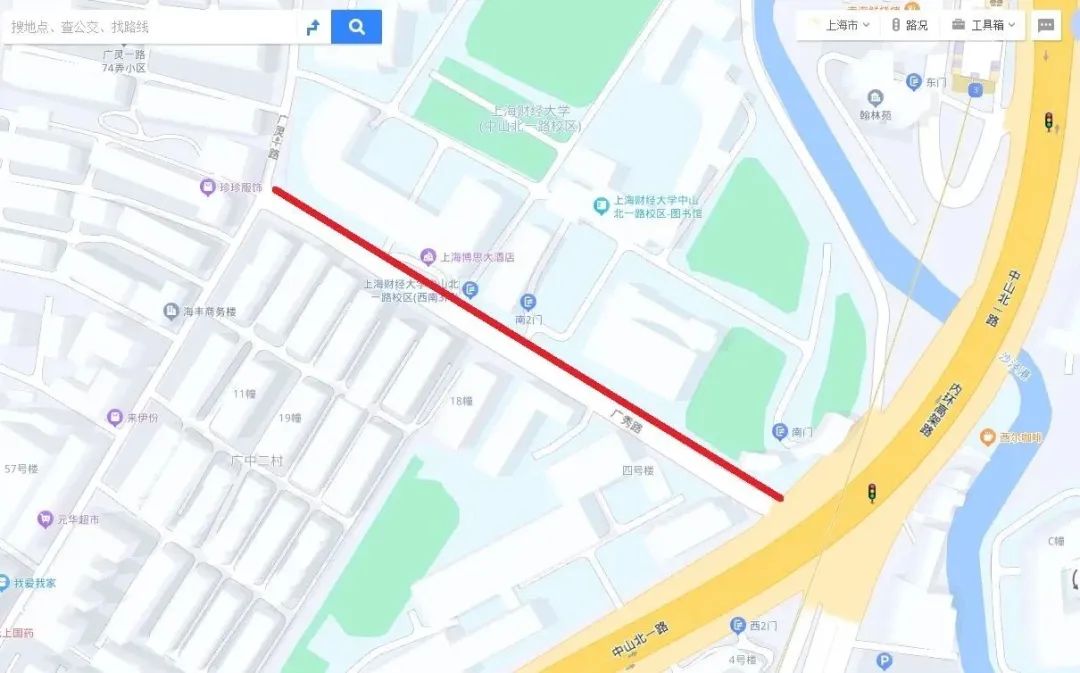Select the 西尔咖啡 cafe marker

(x=987, y=437)
